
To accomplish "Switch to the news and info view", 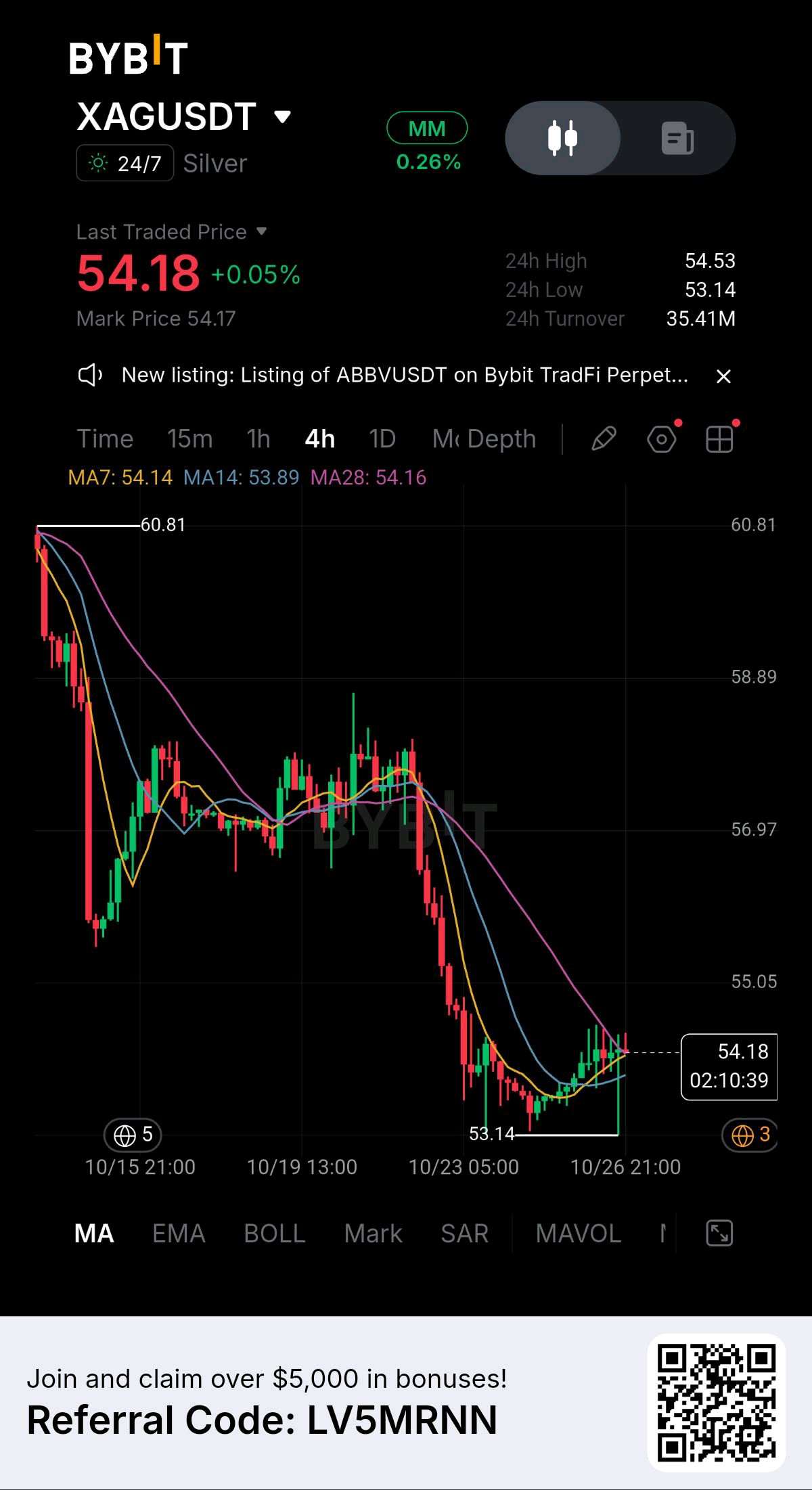I will click(677, 138).
